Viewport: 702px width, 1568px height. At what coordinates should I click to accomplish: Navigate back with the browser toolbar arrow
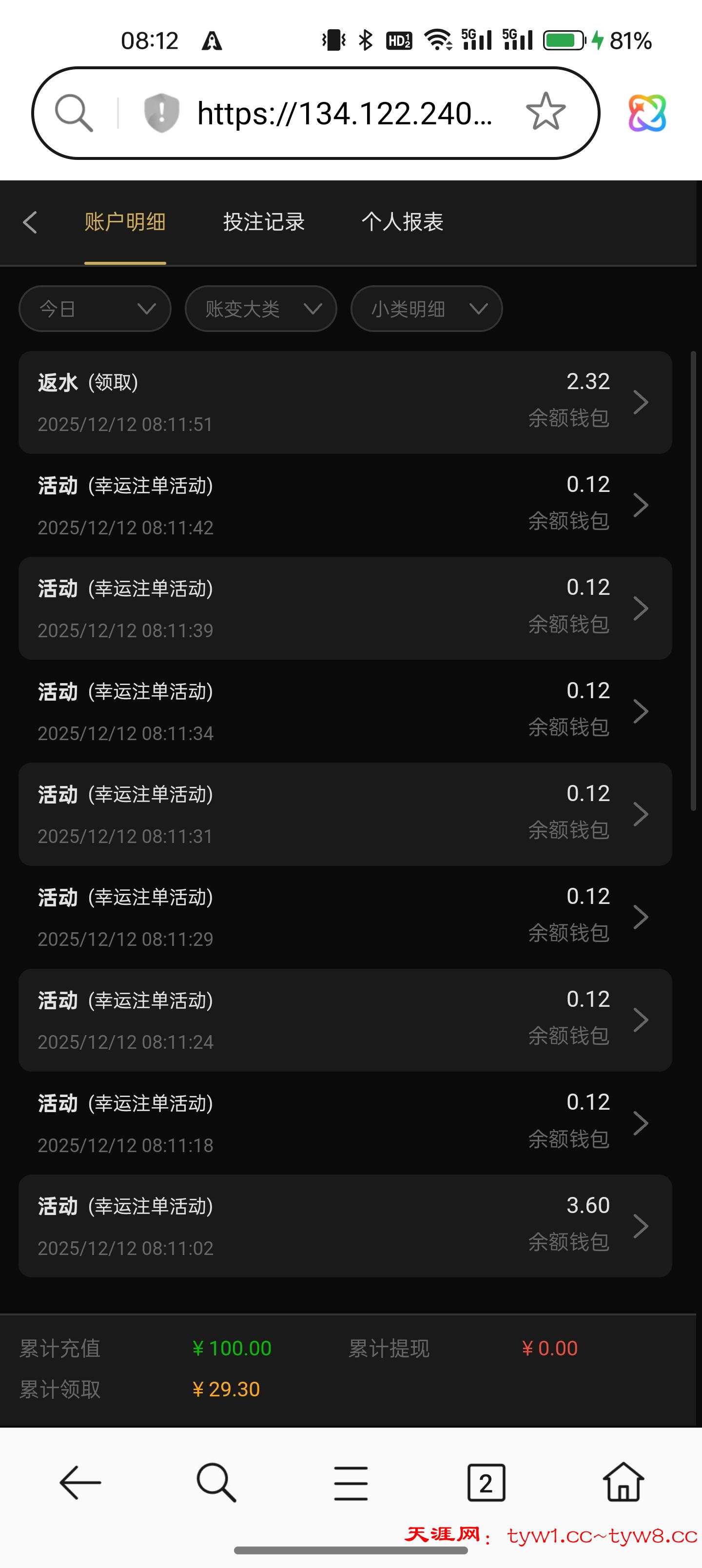pyautogui.click(x=80, y=1483)
